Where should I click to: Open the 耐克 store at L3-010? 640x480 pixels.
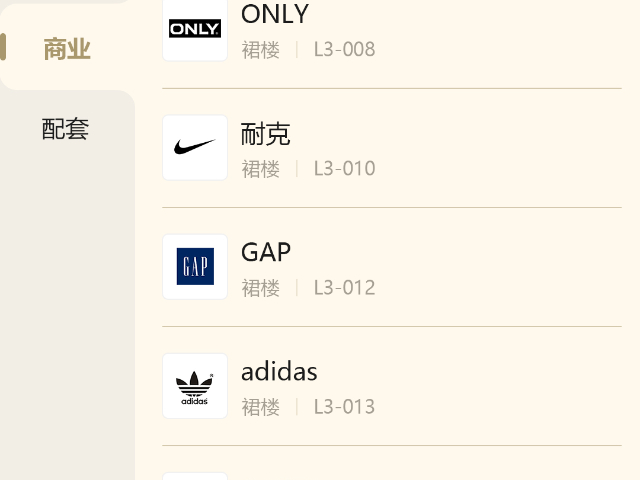click(x=390, y=149)
